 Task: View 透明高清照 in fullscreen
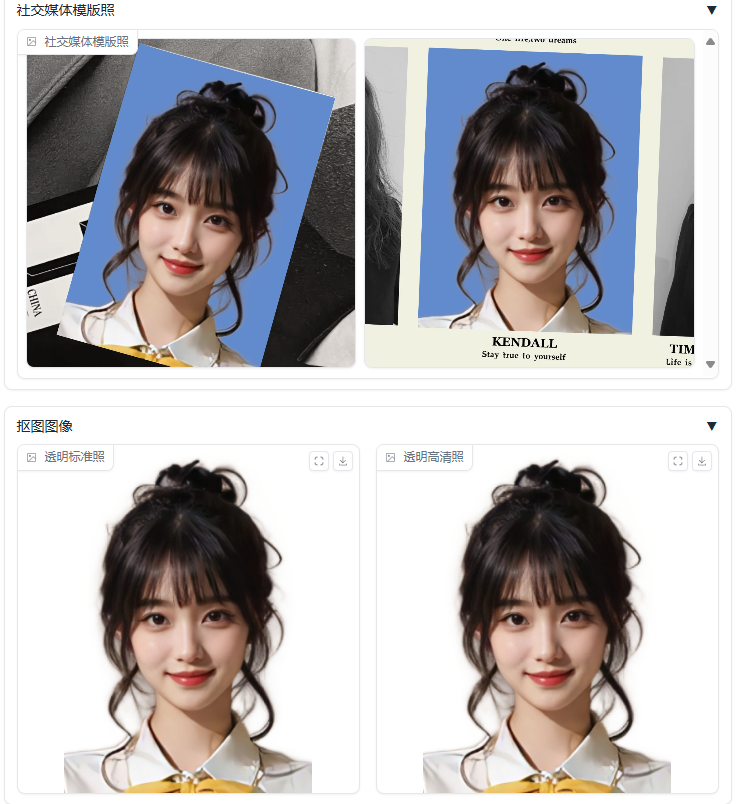[678, 461]
